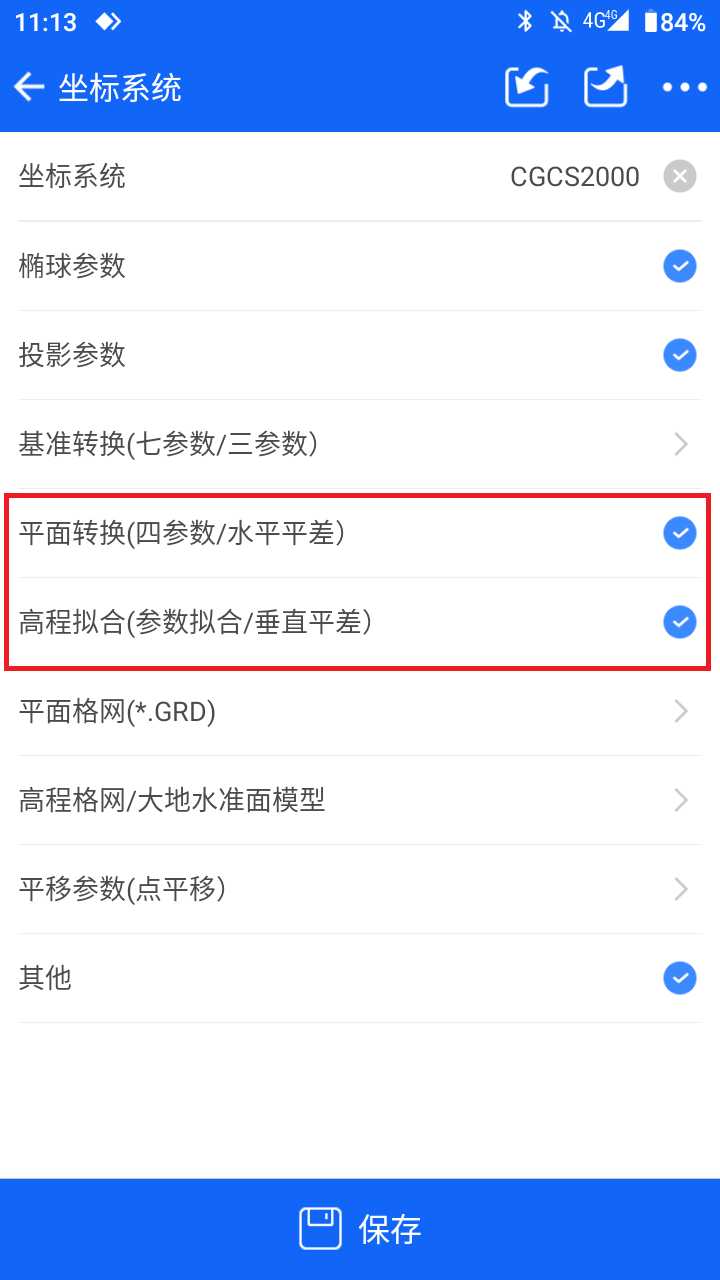
Task: Clear the CGCS2000 coordinate system name
Action: pyautogui.click(x=680, y=177)
